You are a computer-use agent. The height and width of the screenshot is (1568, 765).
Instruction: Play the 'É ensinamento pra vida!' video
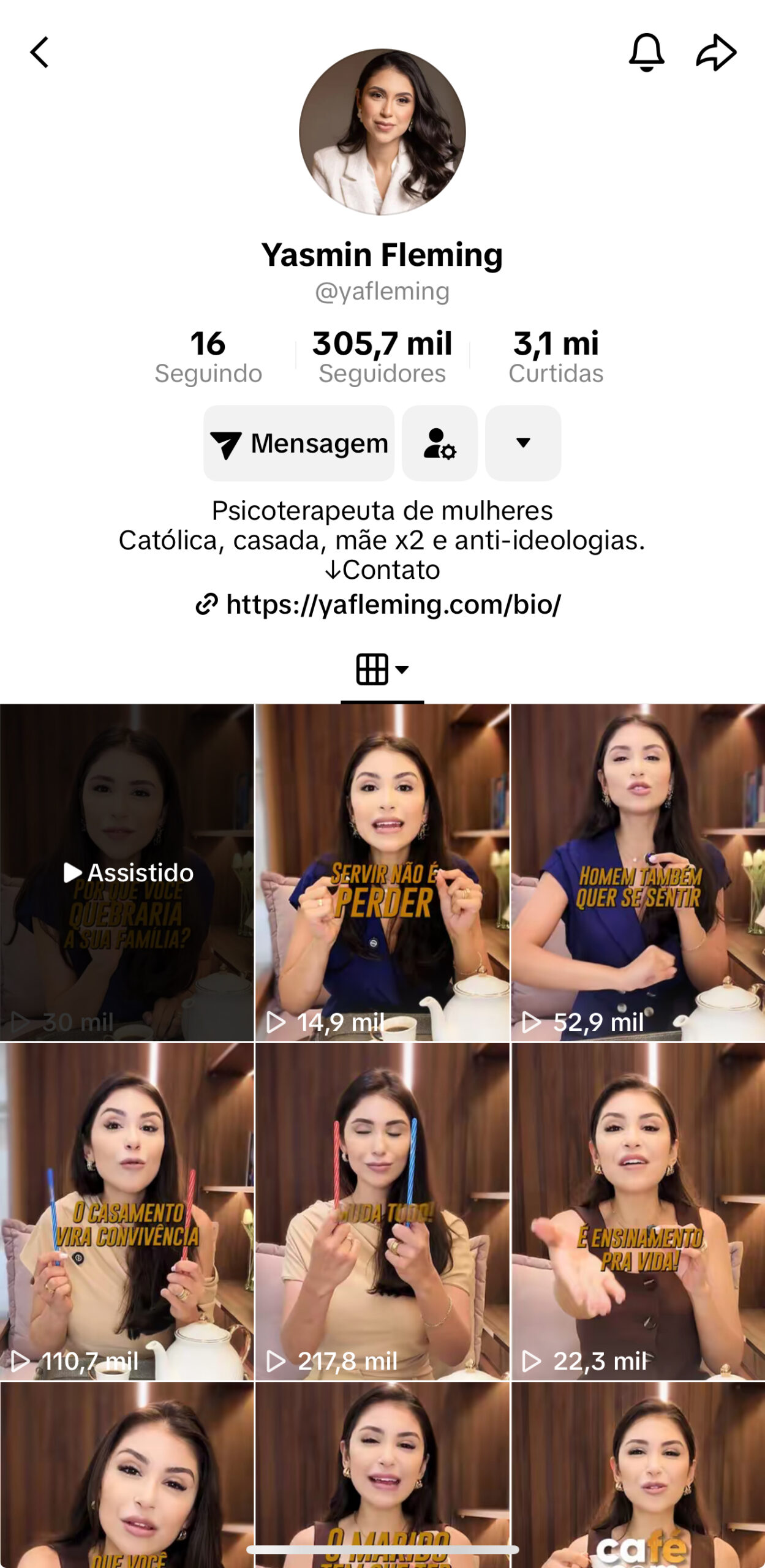pos(638,1212)
